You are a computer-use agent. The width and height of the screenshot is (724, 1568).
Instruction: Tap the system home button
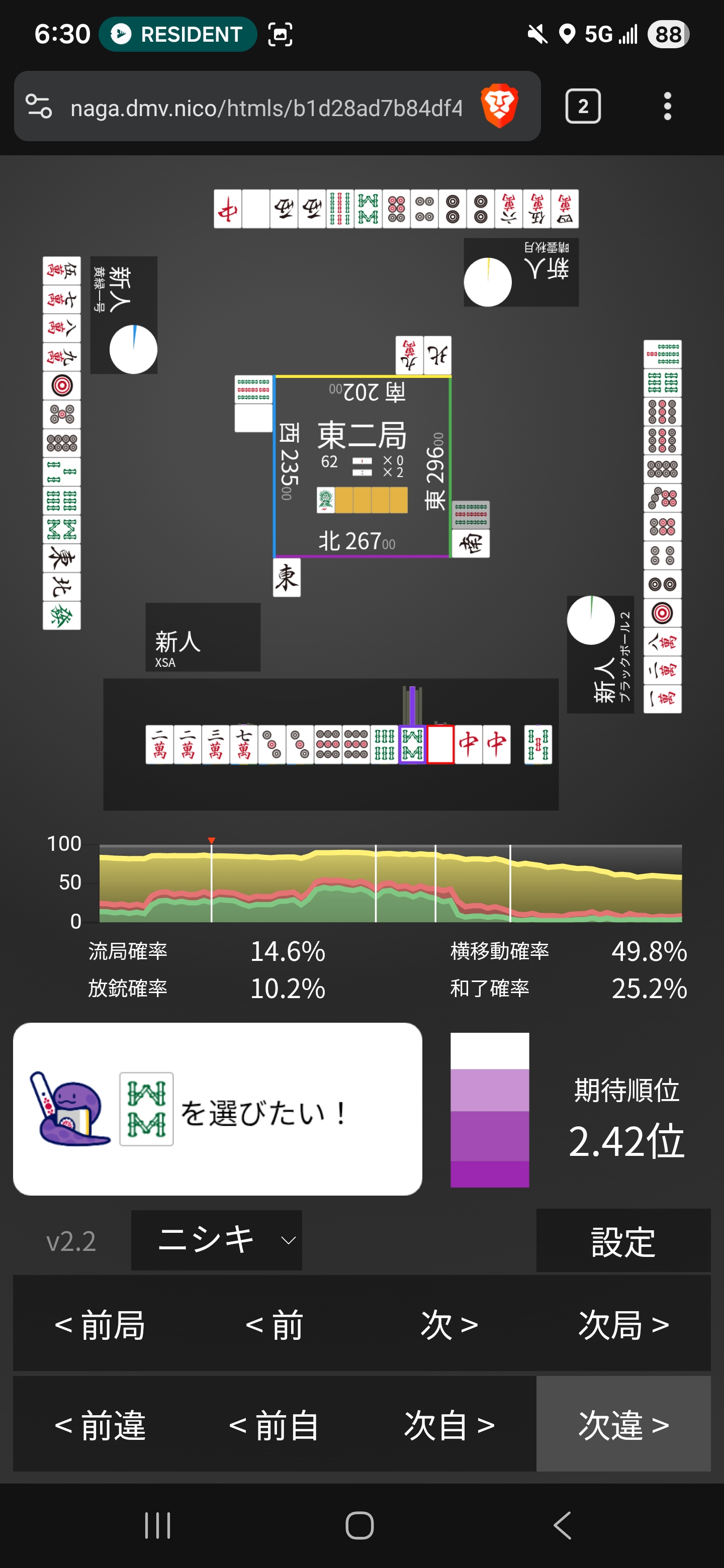pyautogui.click(x=359, y=1525)
